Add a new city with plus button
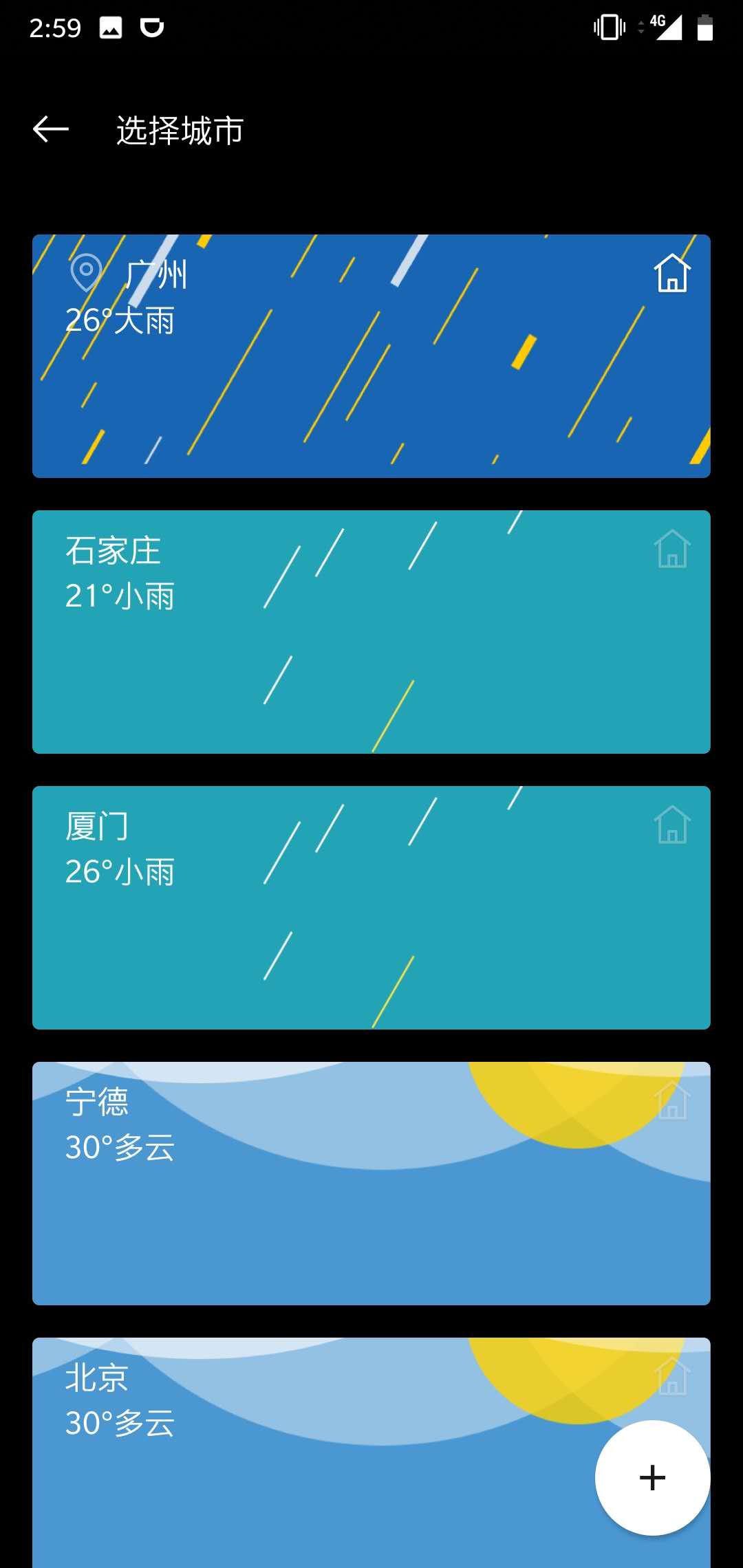The width and height of the screenshot is (743, 1568). click(652, 1477)
